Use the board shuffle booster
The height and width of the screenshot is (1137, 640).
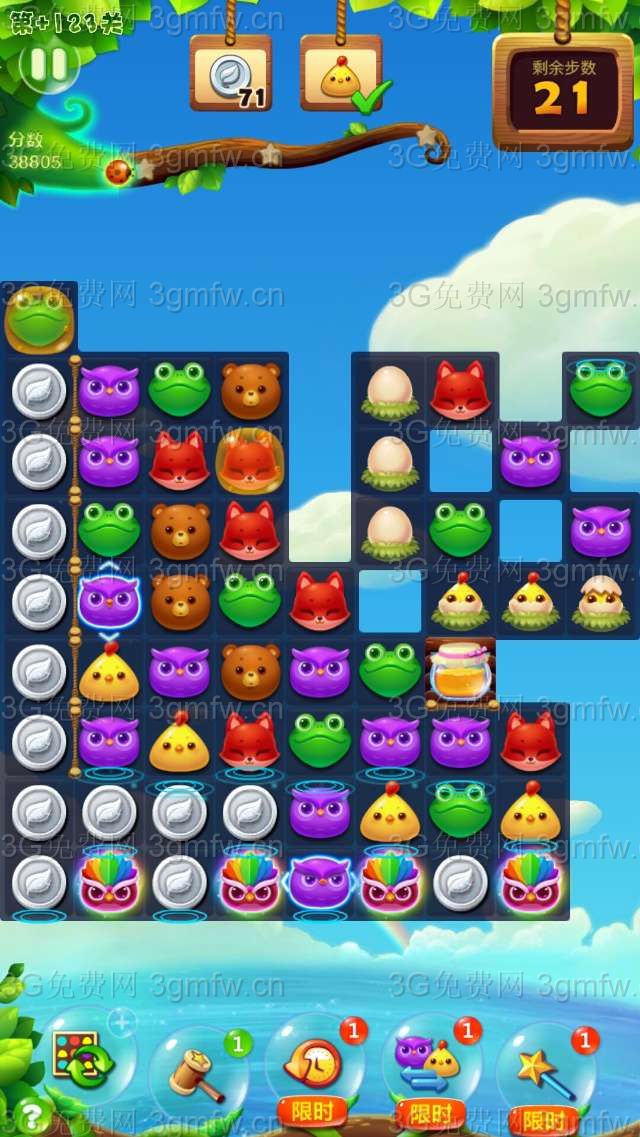pos(80,1057)
